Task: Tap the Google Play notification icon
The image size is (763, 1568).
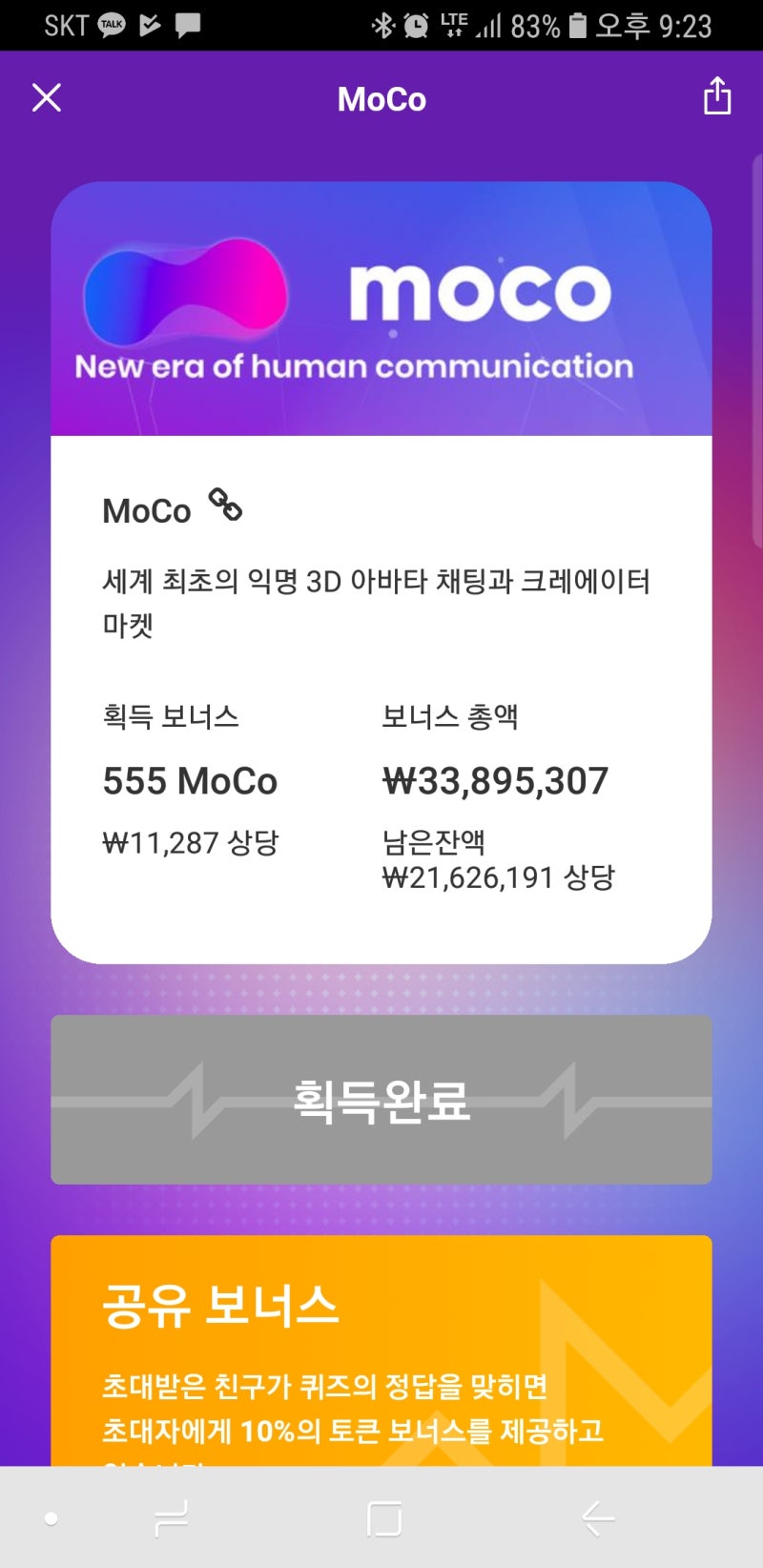Action: pyautogui.click(x=151, y=24)
